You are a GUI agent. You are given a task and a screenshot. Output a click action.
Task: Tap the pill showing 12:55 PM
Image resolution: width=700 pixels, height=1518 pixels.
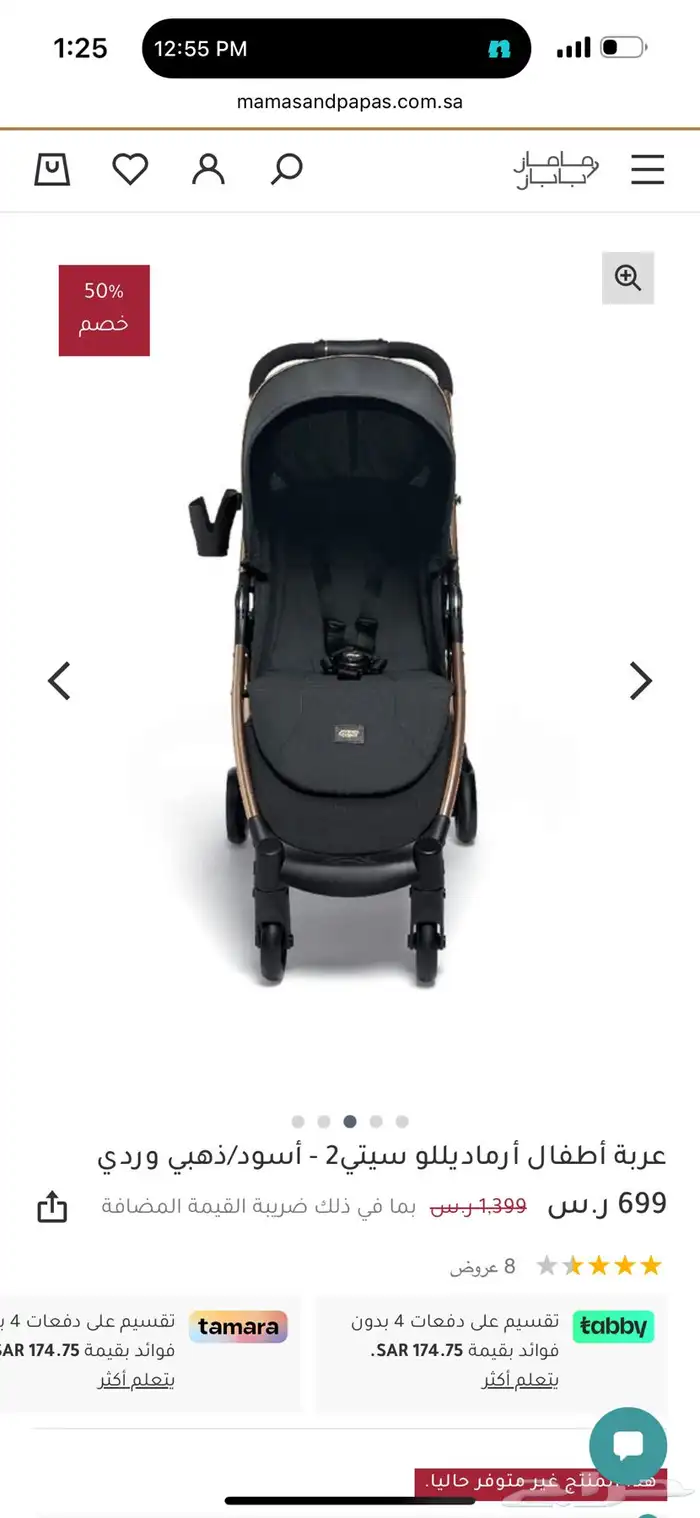tap(336, 48)
